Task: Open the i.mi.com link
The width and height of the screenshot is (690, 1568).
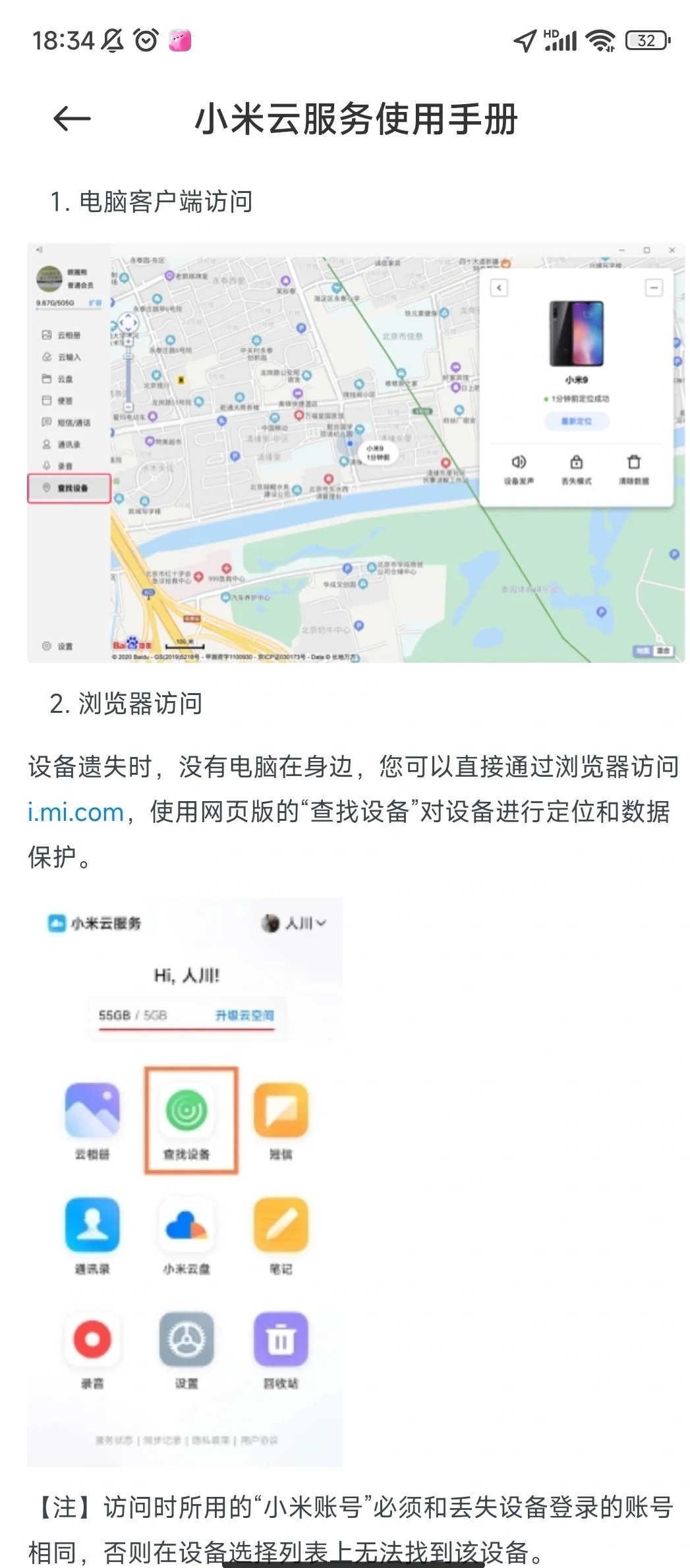Action: 76,812
